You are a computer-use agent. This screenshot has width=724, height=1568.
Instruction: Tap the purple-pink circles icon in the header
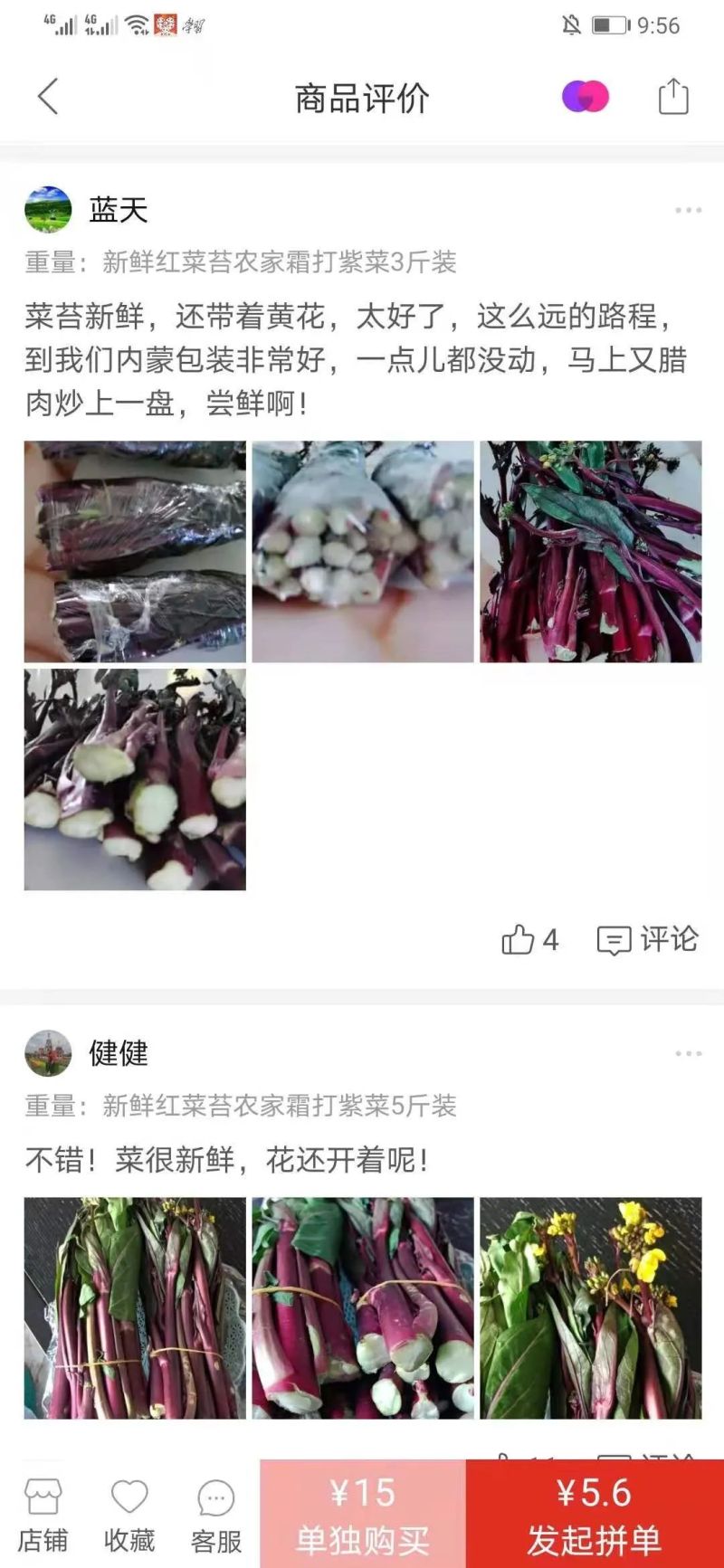tap(586, 97)
